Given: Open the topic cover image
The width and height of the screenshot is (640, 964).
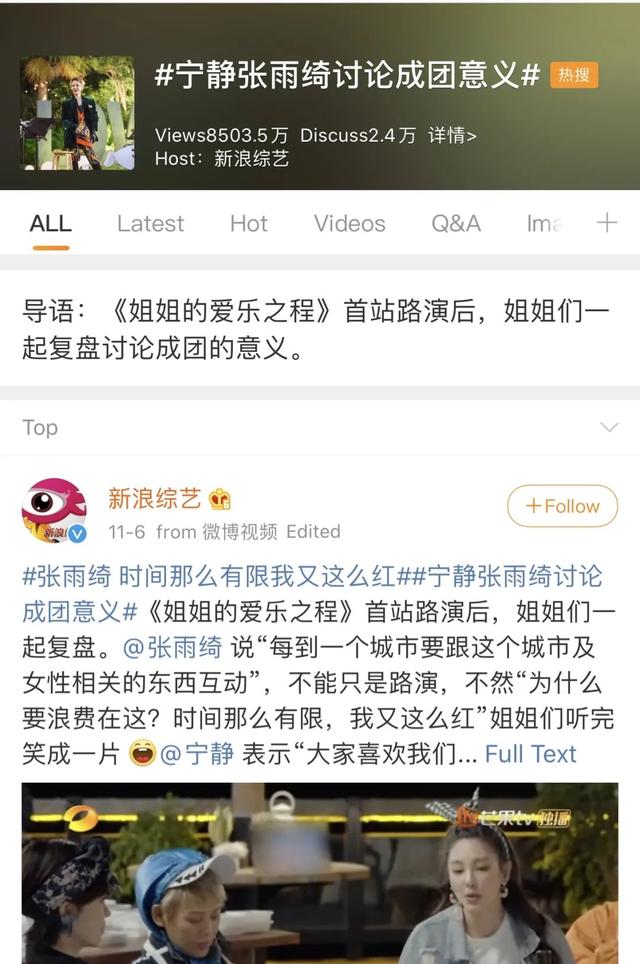Looking at the screenshot, I should pos(77,112).
